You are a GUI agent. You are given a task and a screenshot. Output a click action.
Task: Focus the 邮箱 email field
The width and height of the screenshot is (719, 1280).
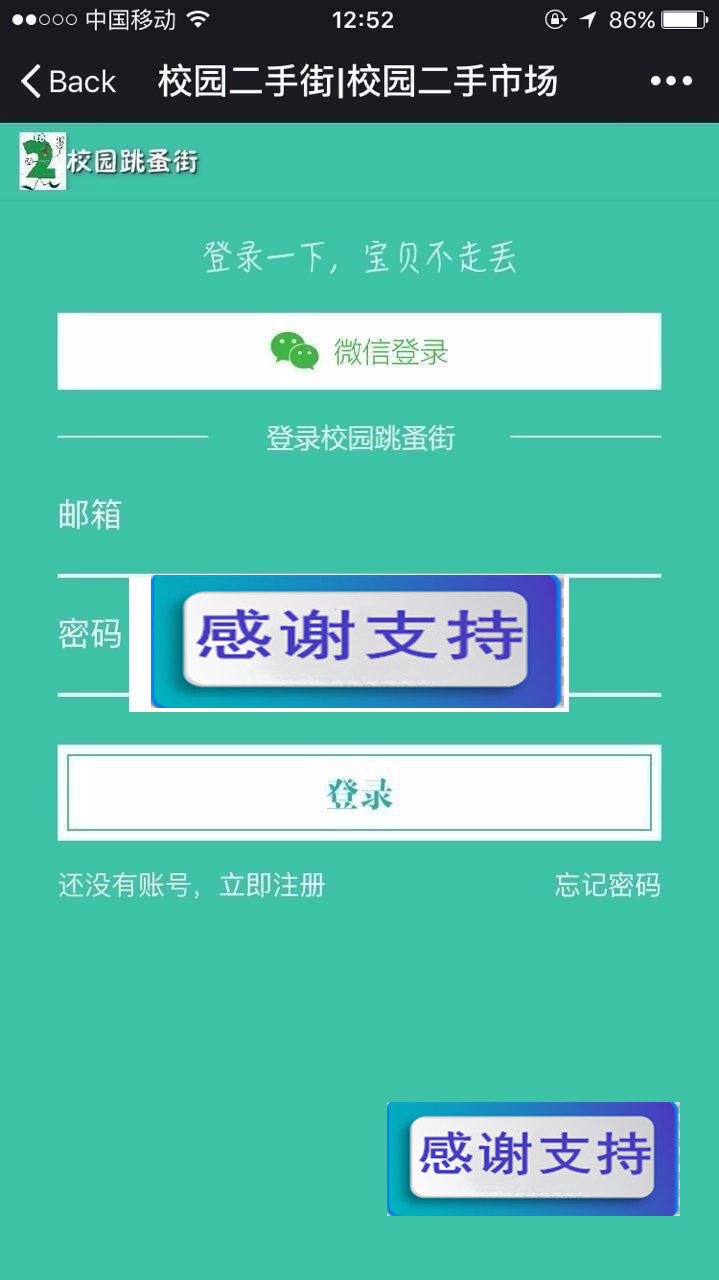[x=390, y=517]
